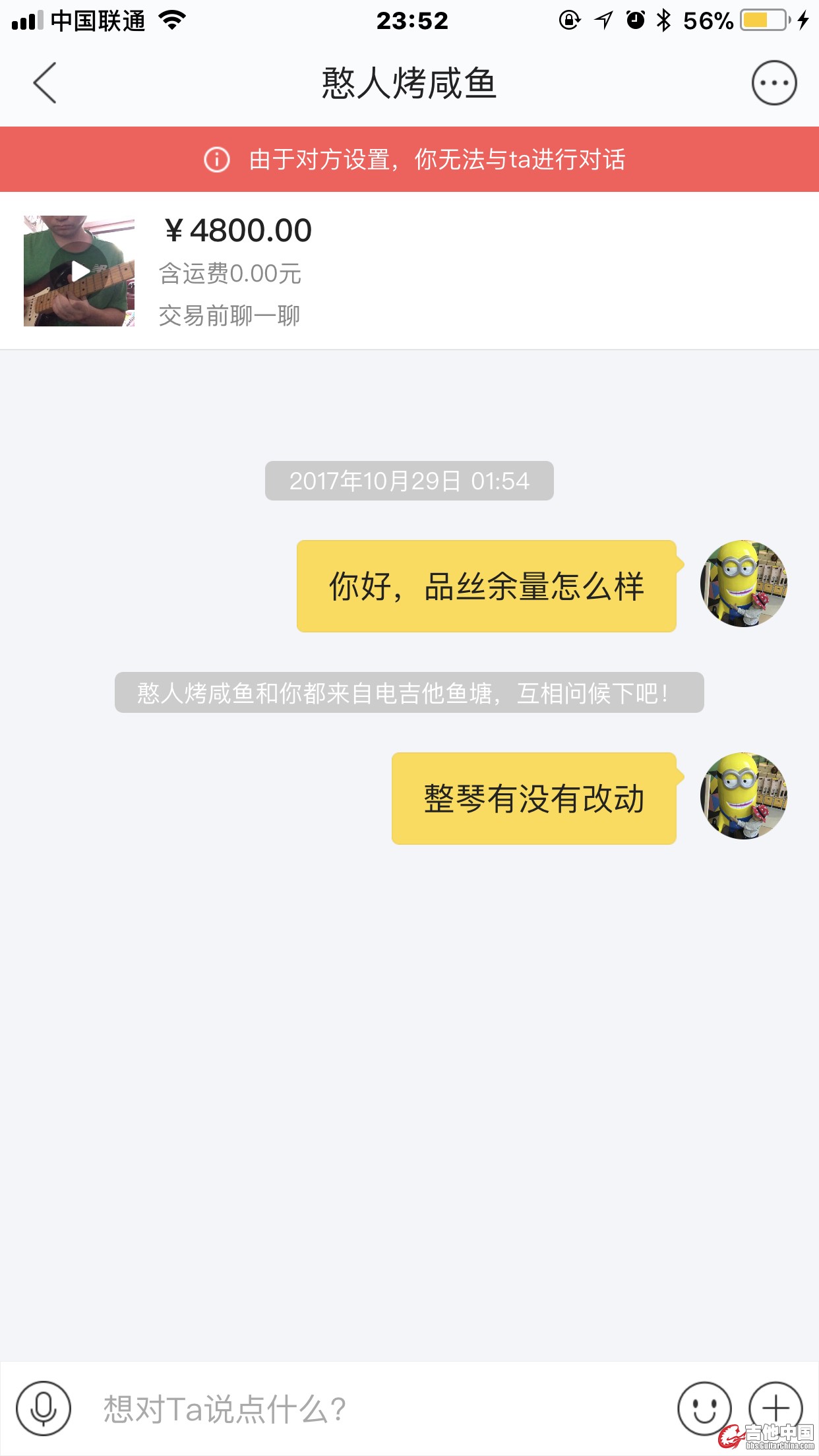Open the three-dot more options menu
Viewport: 819px width, 1456px height.
coord(774,83)
